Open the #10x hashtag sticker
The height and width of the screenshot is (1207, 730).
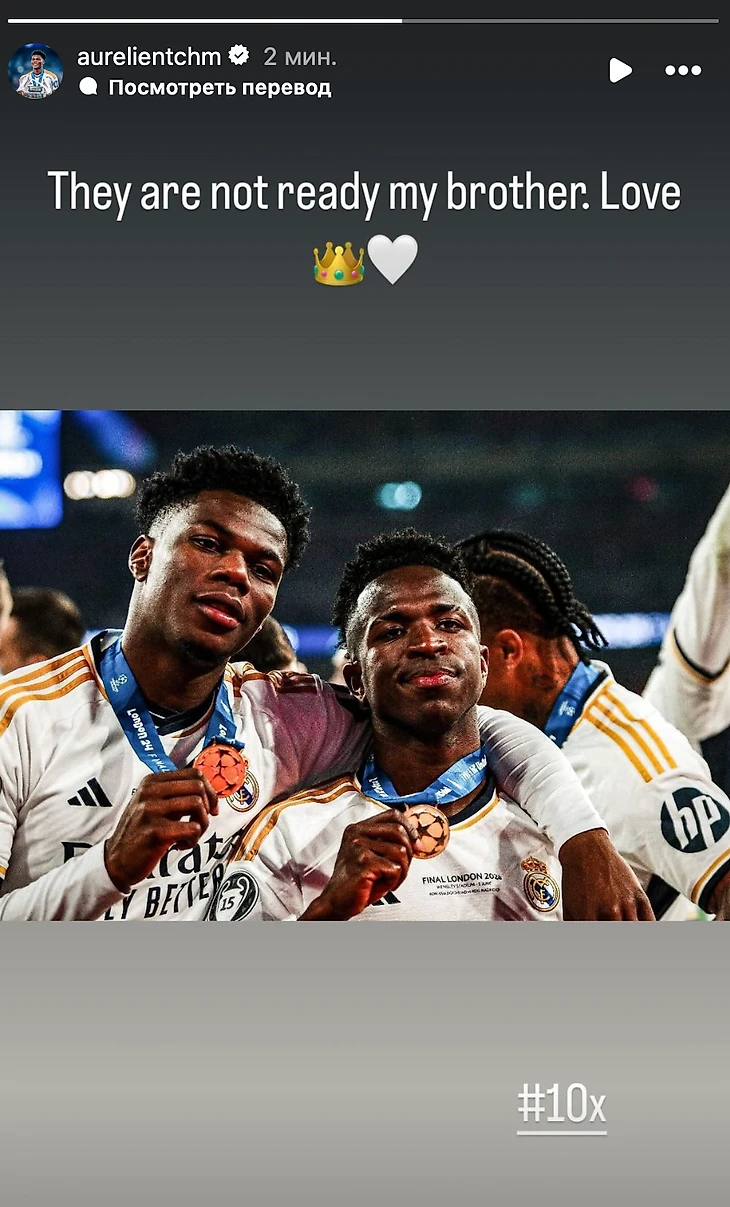(561, 1106)
